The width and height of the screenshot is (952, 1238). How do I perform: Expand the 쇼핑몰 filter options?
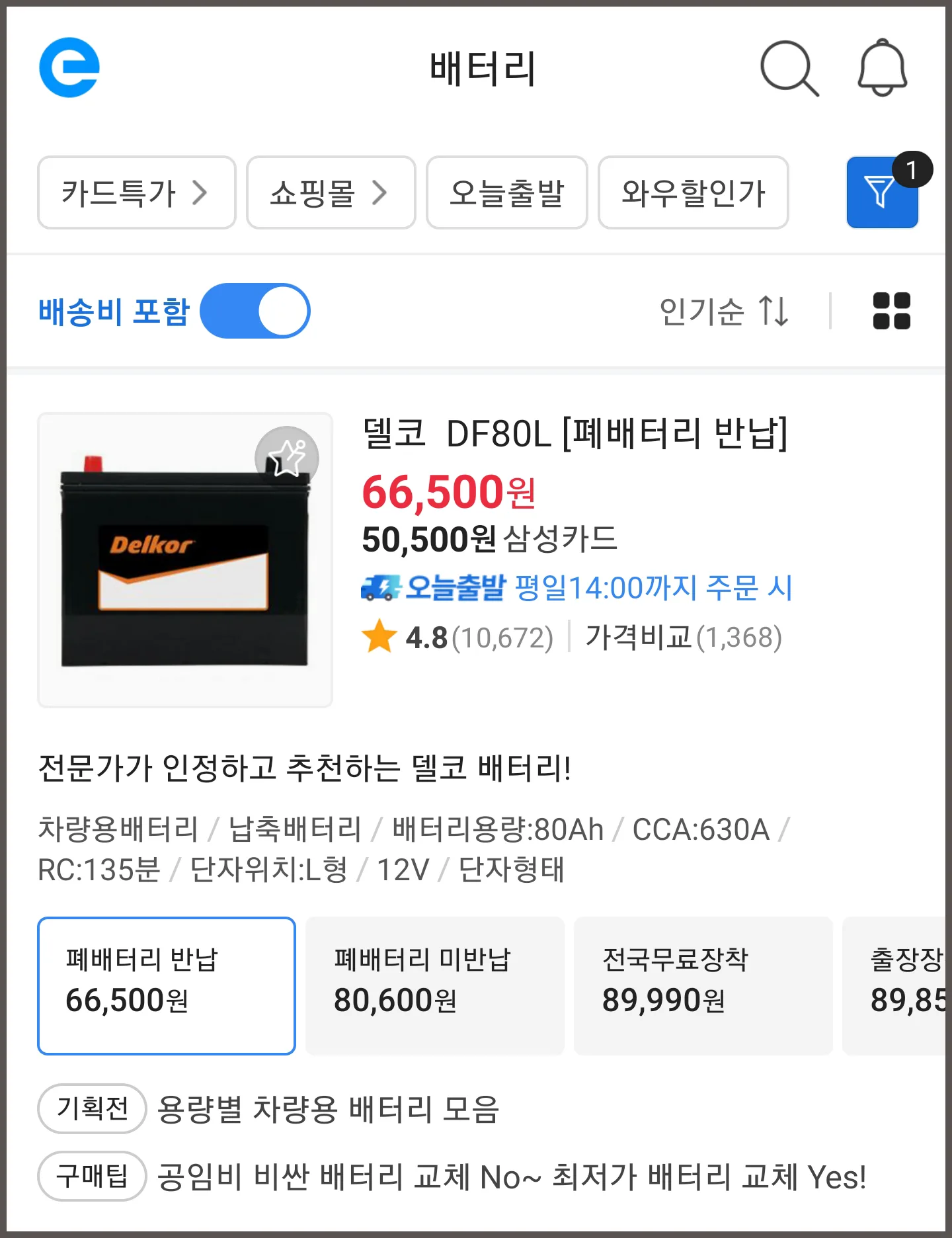[x=331, y=192]
